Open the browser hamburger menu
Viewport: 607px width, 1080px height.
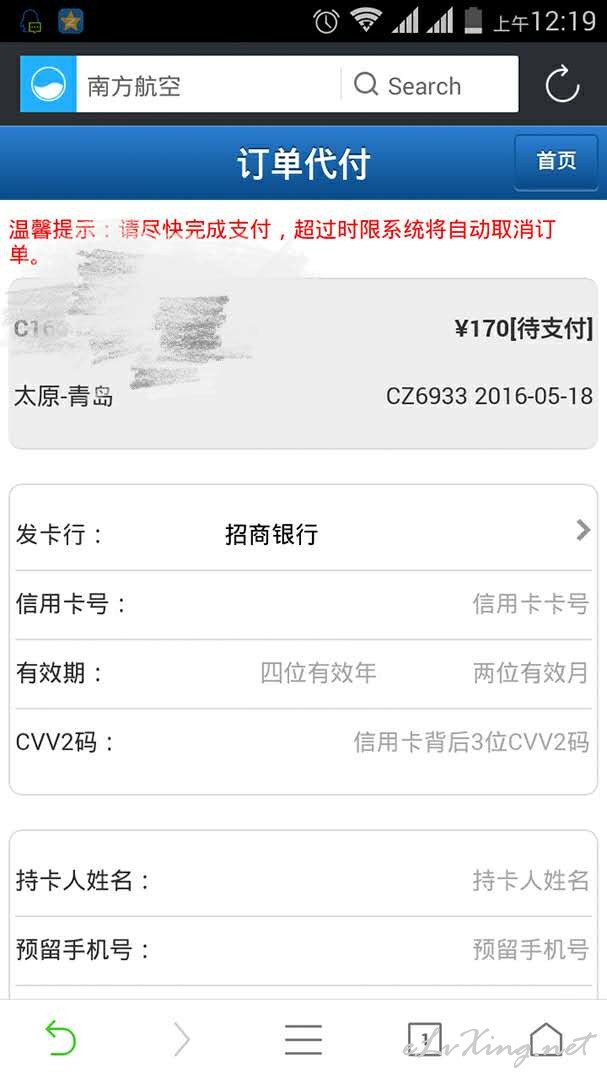pyautogui.click(x=303, y=1039)
